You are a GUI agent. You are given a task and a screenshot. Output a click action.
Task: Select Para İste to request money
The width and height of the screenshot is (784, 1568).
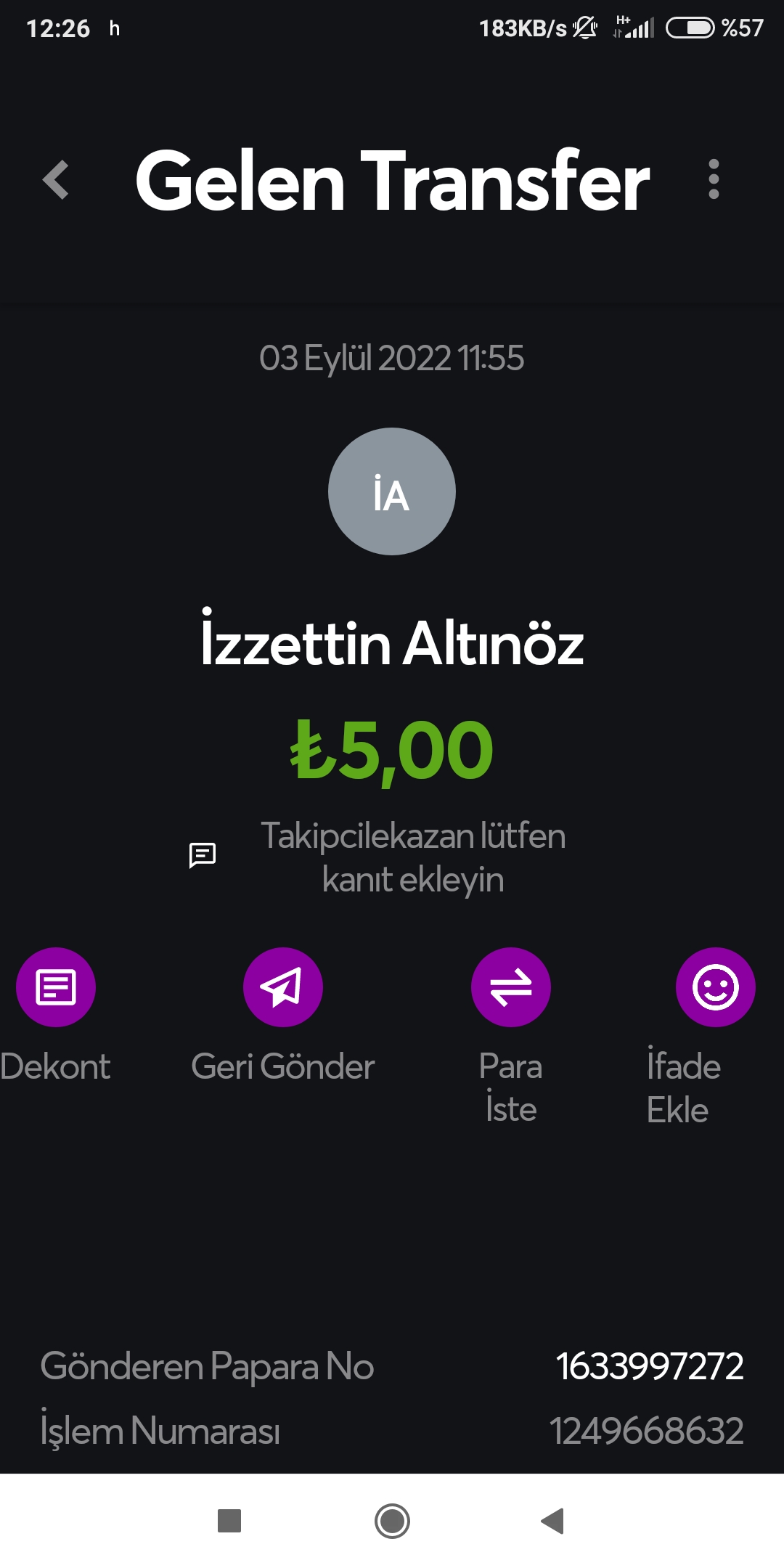pyautogui.click(x=511, y=987)
